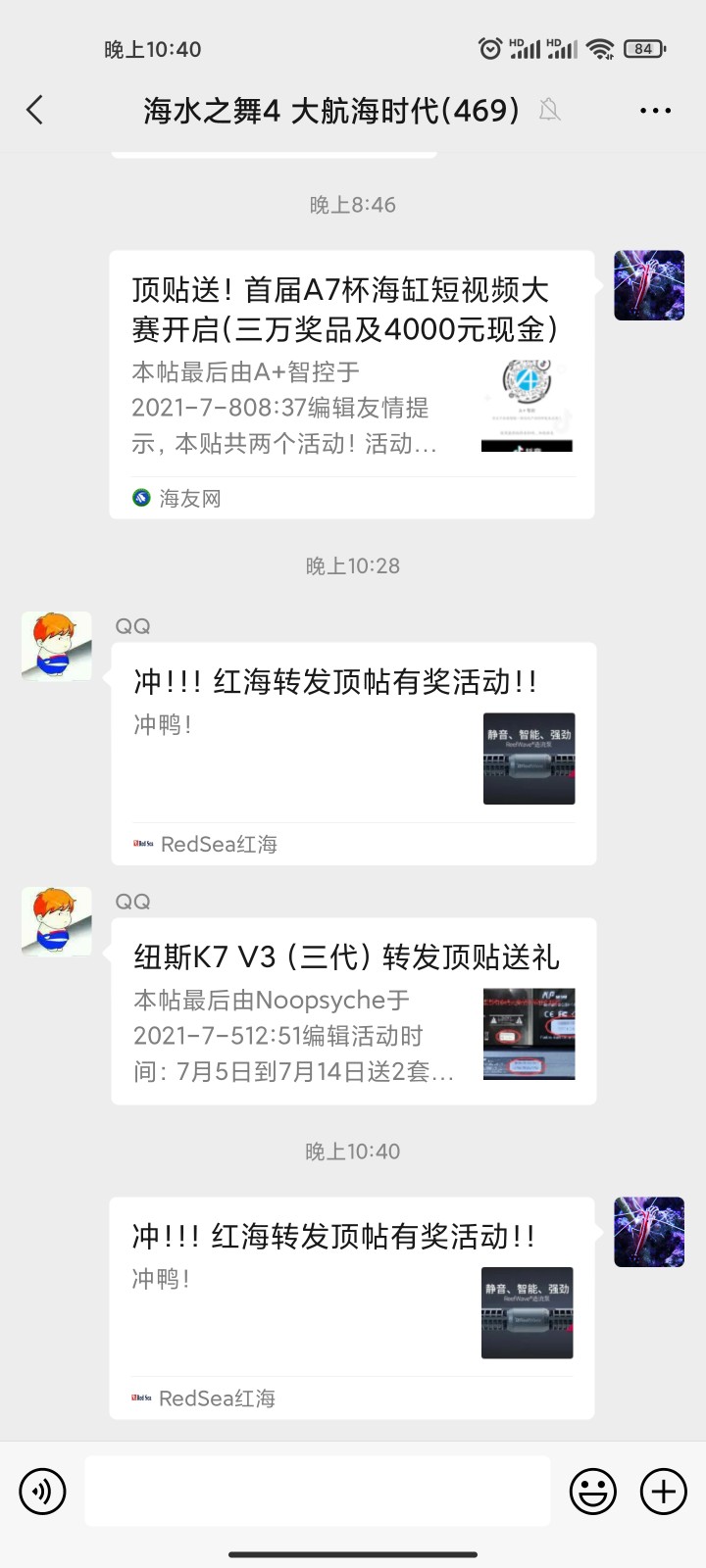Viewport: 706px width, 1568px height.
Task: Open the plus attachments menu
Action: pyautogui.click(x=664, y=1492)
